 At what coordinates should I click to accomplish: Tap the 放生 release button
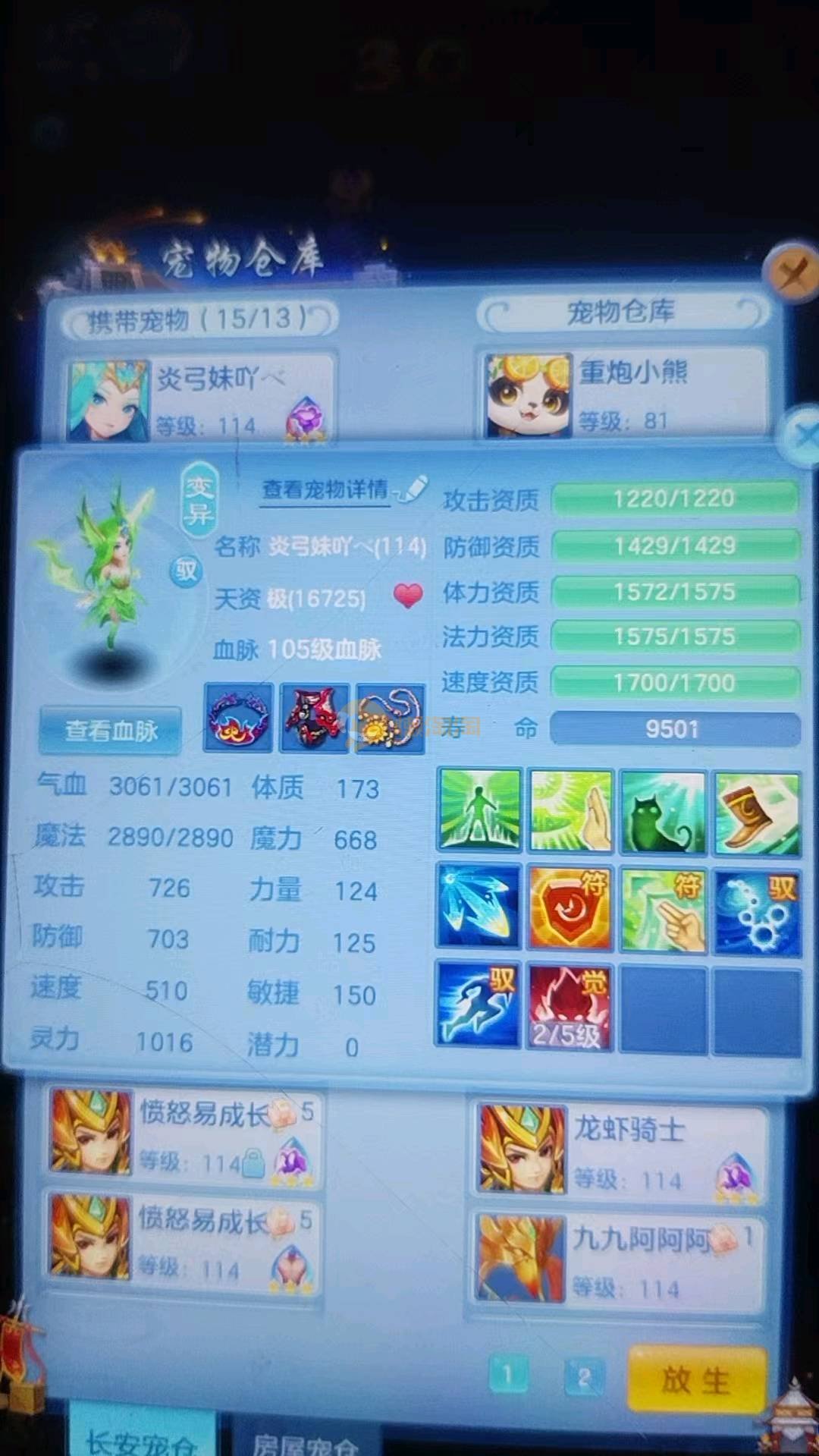(x=695, y=1380)
